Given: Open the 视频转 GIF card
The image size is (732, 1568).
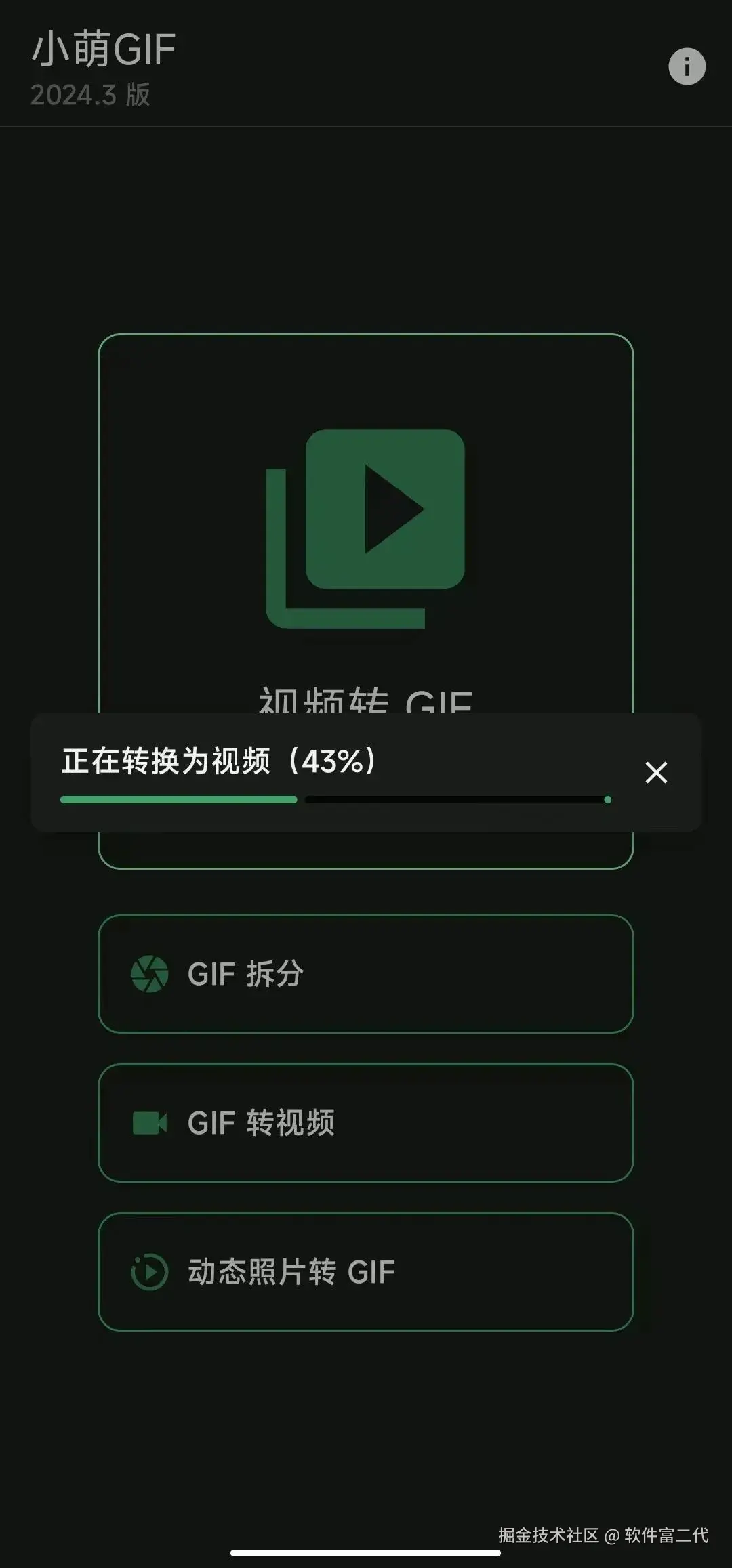Looking at the screenshot, I should pos(365,528).
